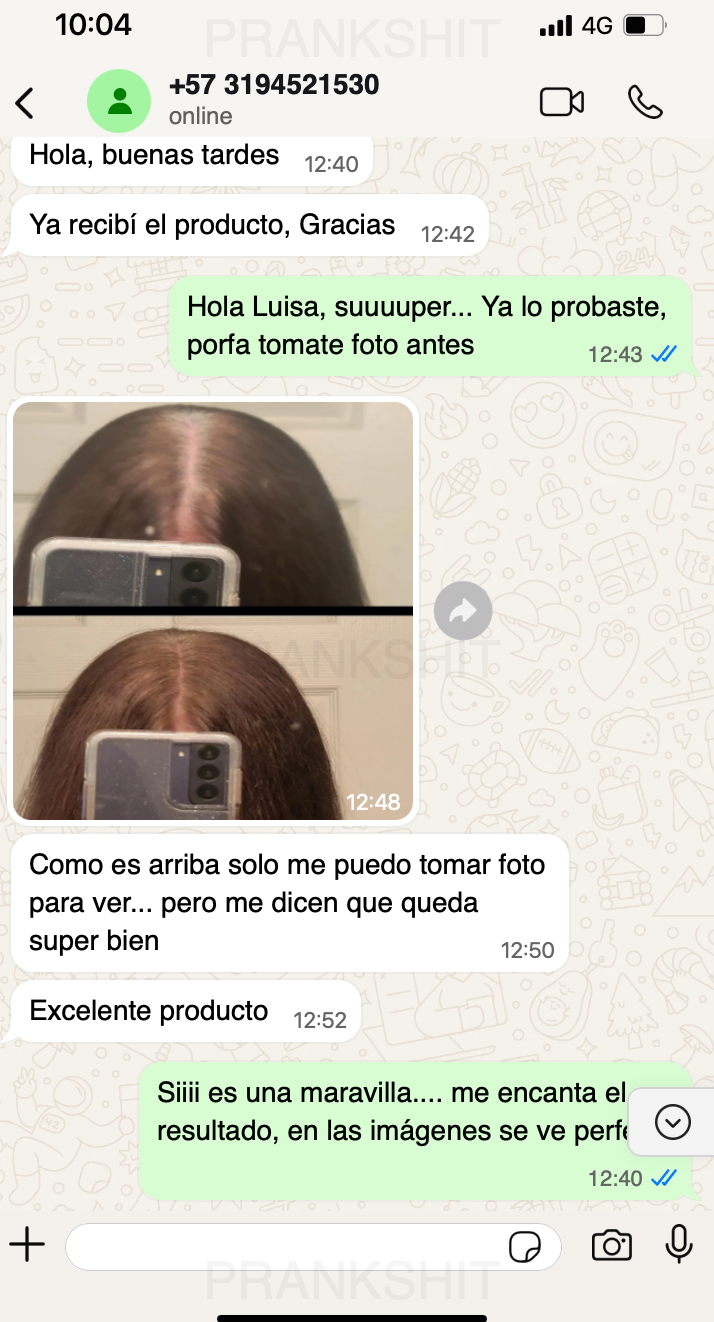The image size is (714, 1322).
Task: Focus the message text field
Action: [x=285, y=1246]
